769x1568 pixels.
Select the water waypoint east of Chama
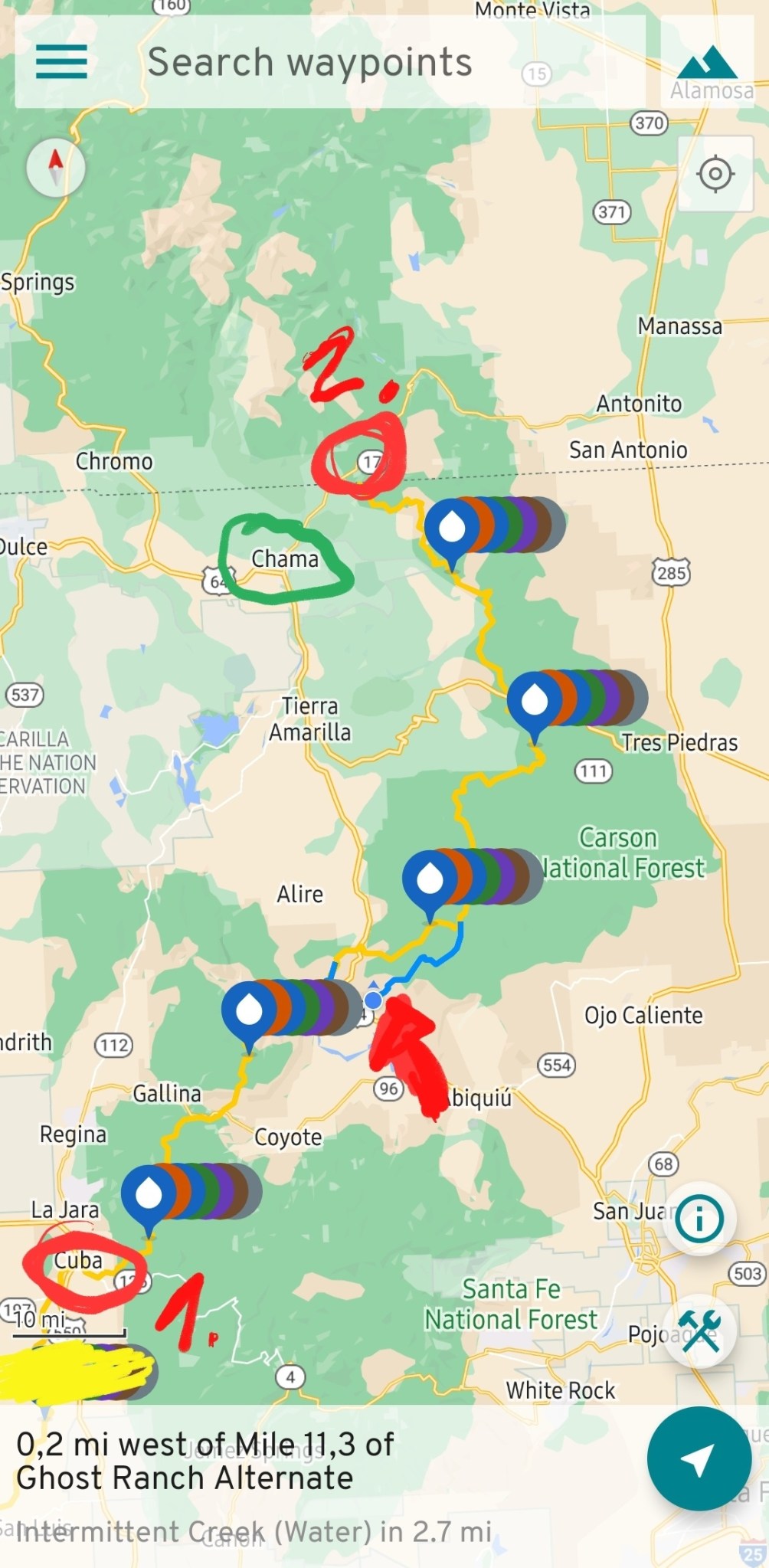coord(452,528)
